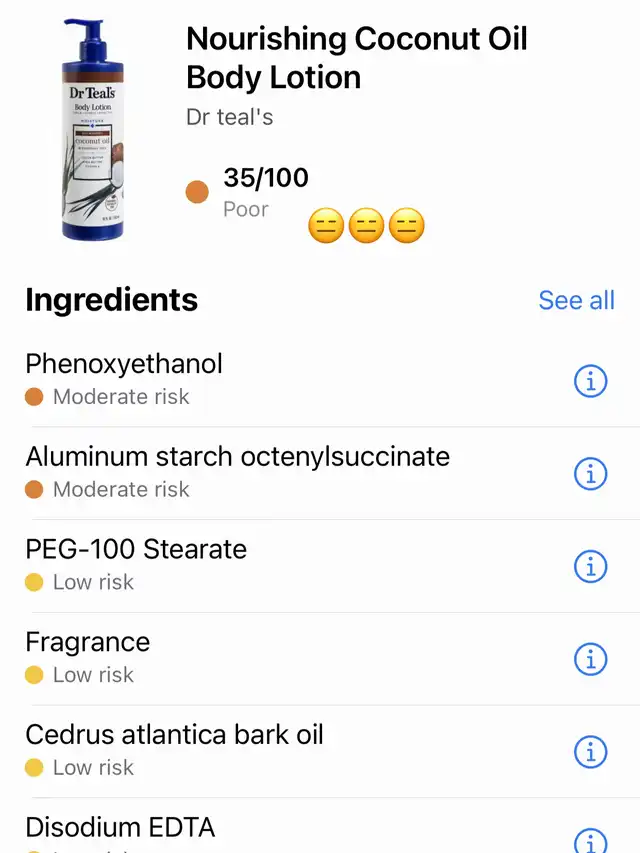
Task: View details for Aluminum starch octenylsuccinate
Action: pos(590,473)
